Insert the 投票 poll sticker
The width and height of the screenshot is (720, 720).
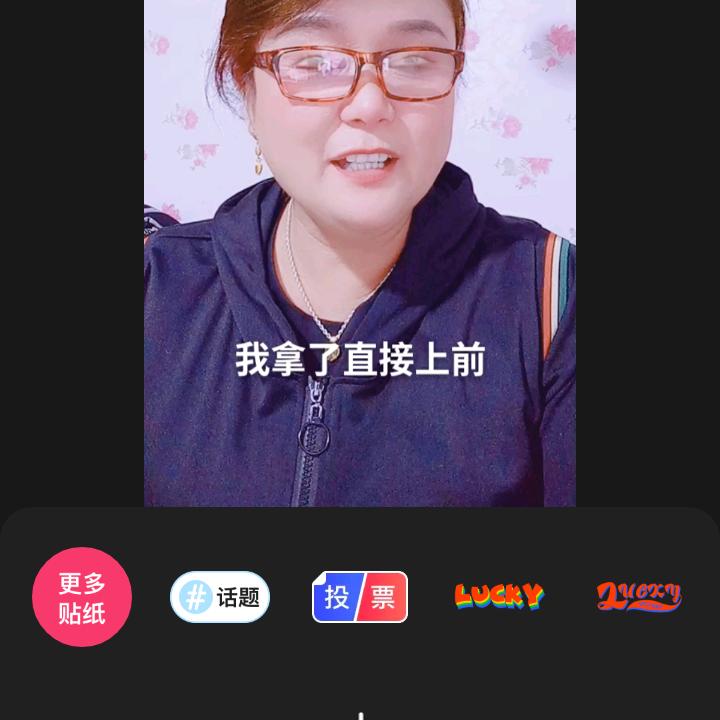pyautogui.click(x=360, y=597)
